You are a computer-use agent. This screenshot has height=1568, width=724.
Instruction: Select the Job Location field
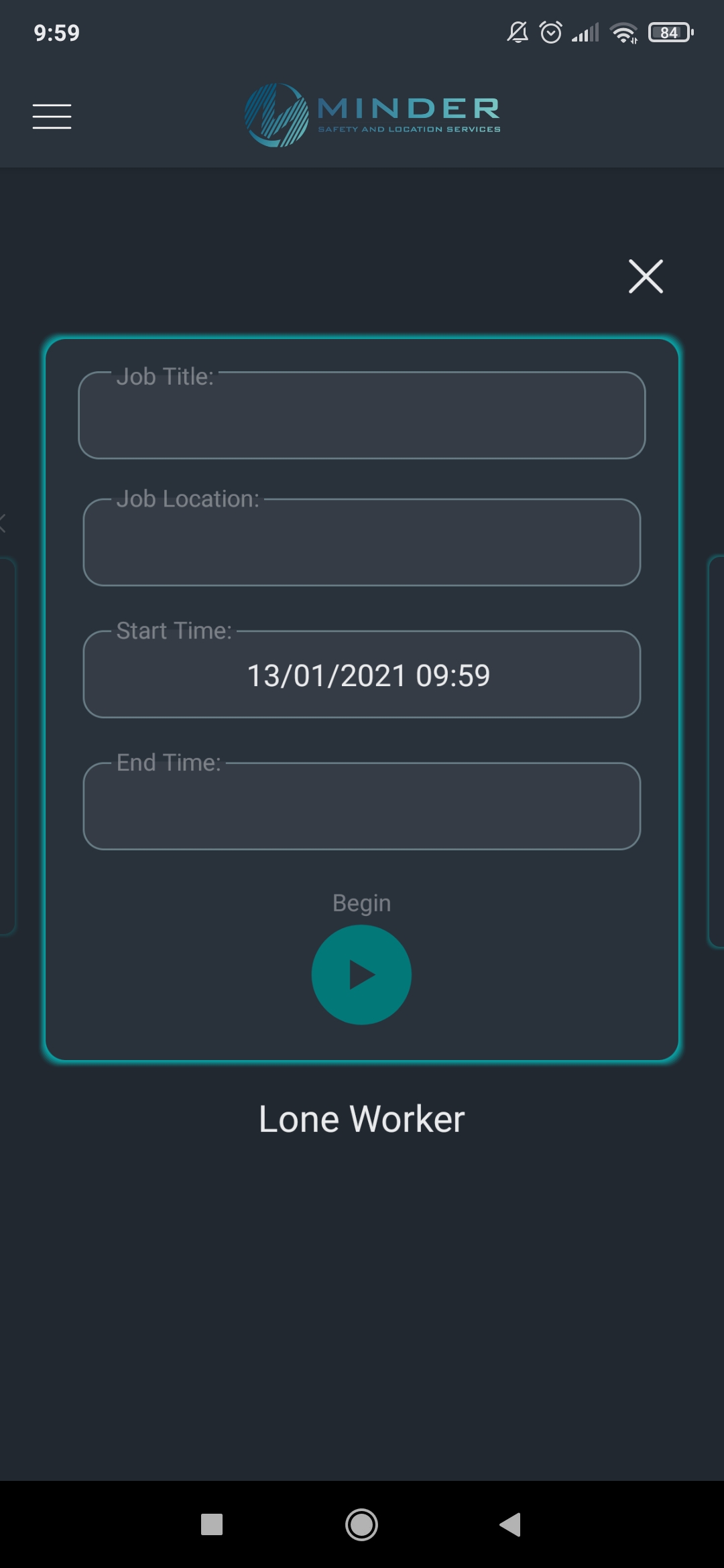point(362,543)
